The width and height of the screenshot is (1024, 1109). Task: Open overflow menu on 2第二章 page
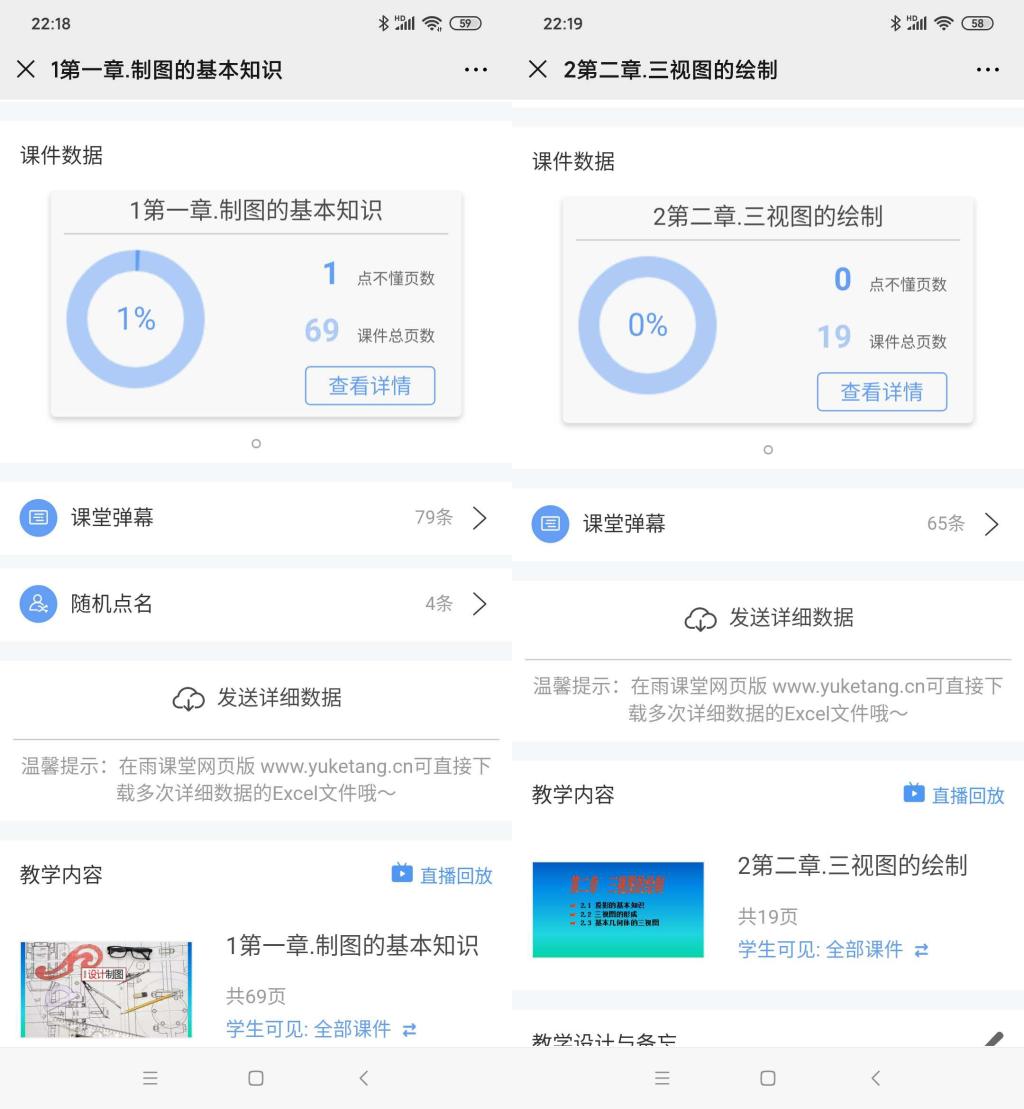pos(988,69)
